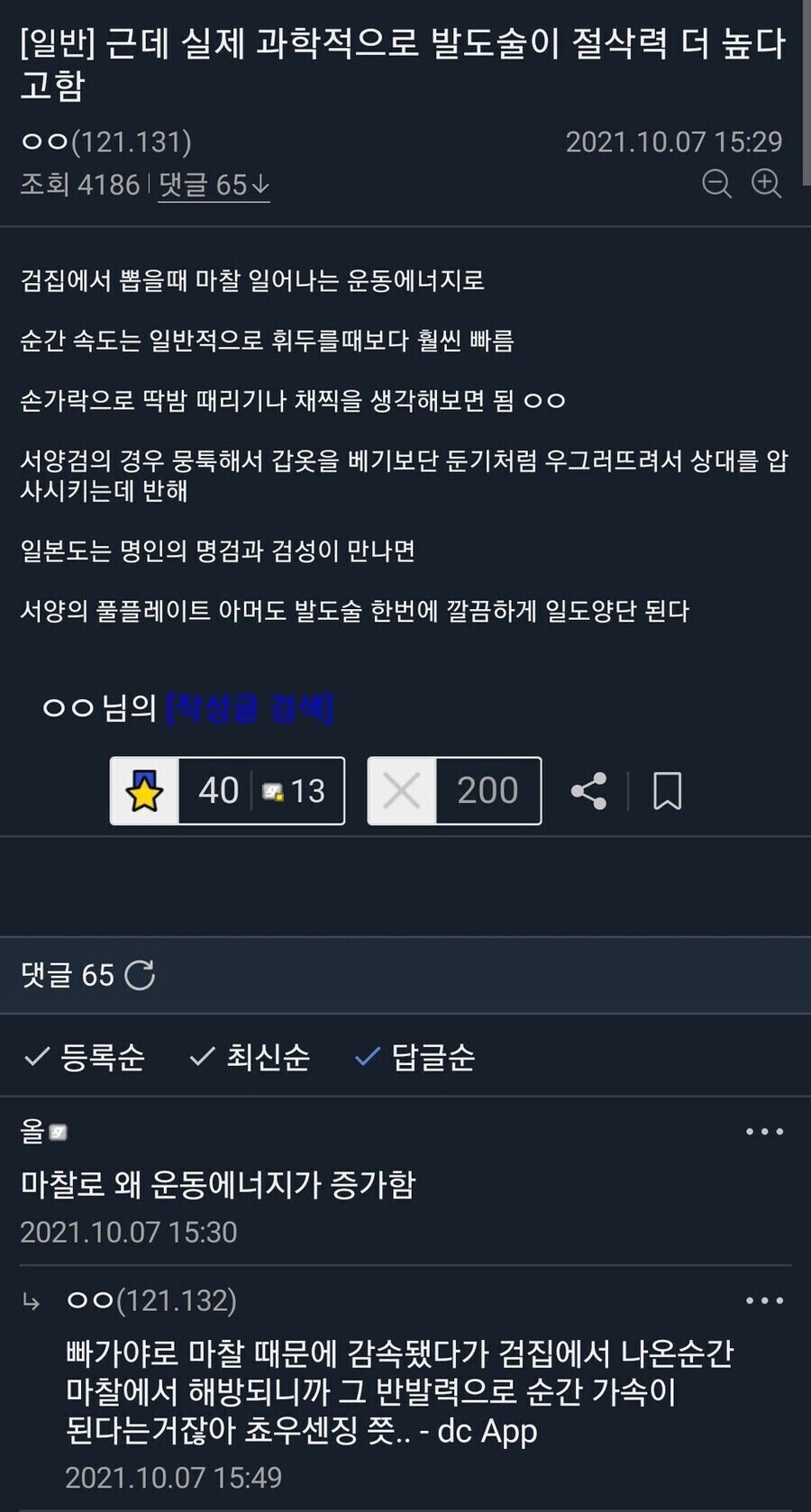Screen dimensions: 811x1512
Task: Bookmark this post
Action: coord(667,791)
